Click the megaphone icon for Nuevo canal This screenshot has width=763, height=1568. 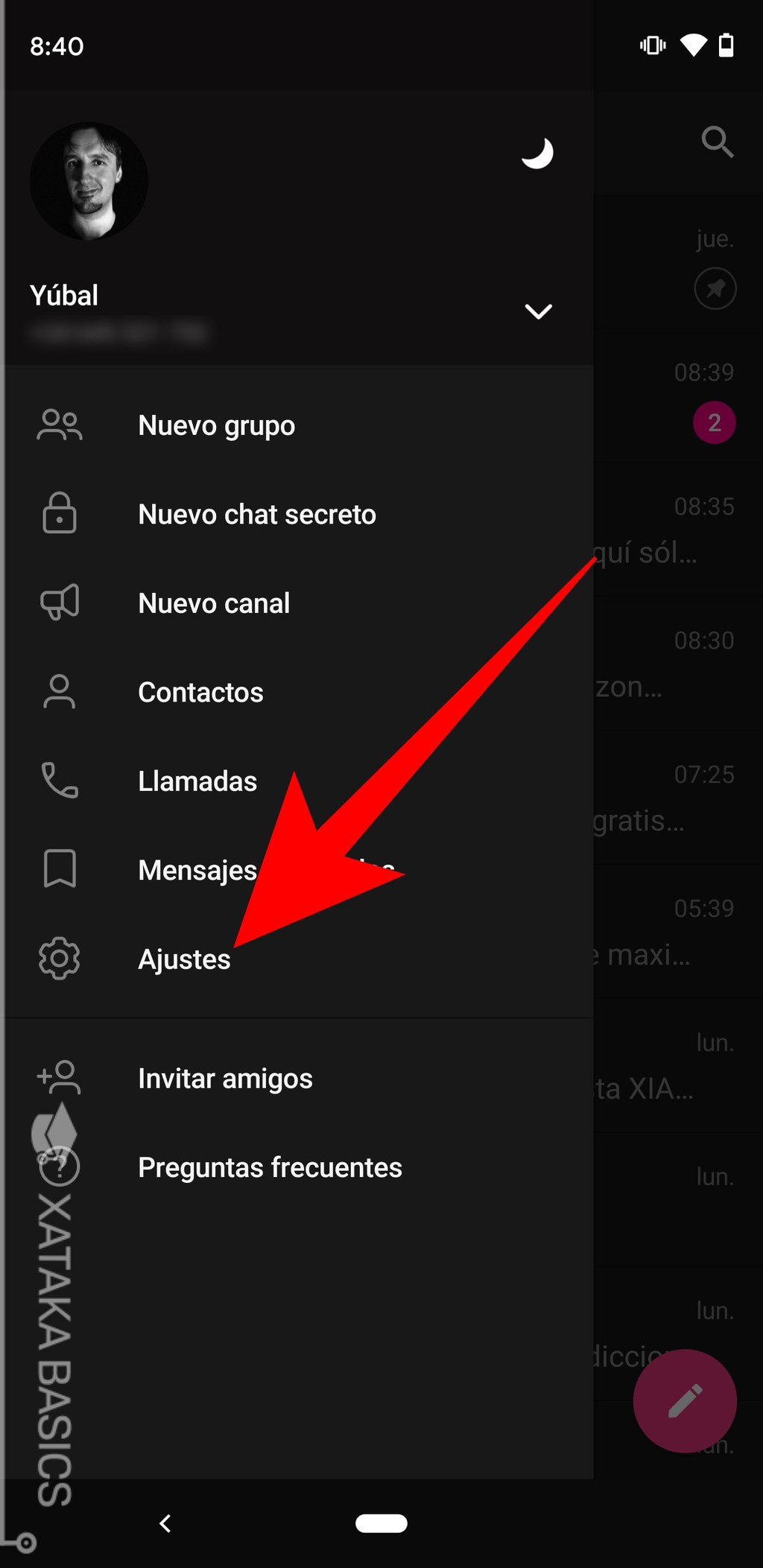(60, 603)
